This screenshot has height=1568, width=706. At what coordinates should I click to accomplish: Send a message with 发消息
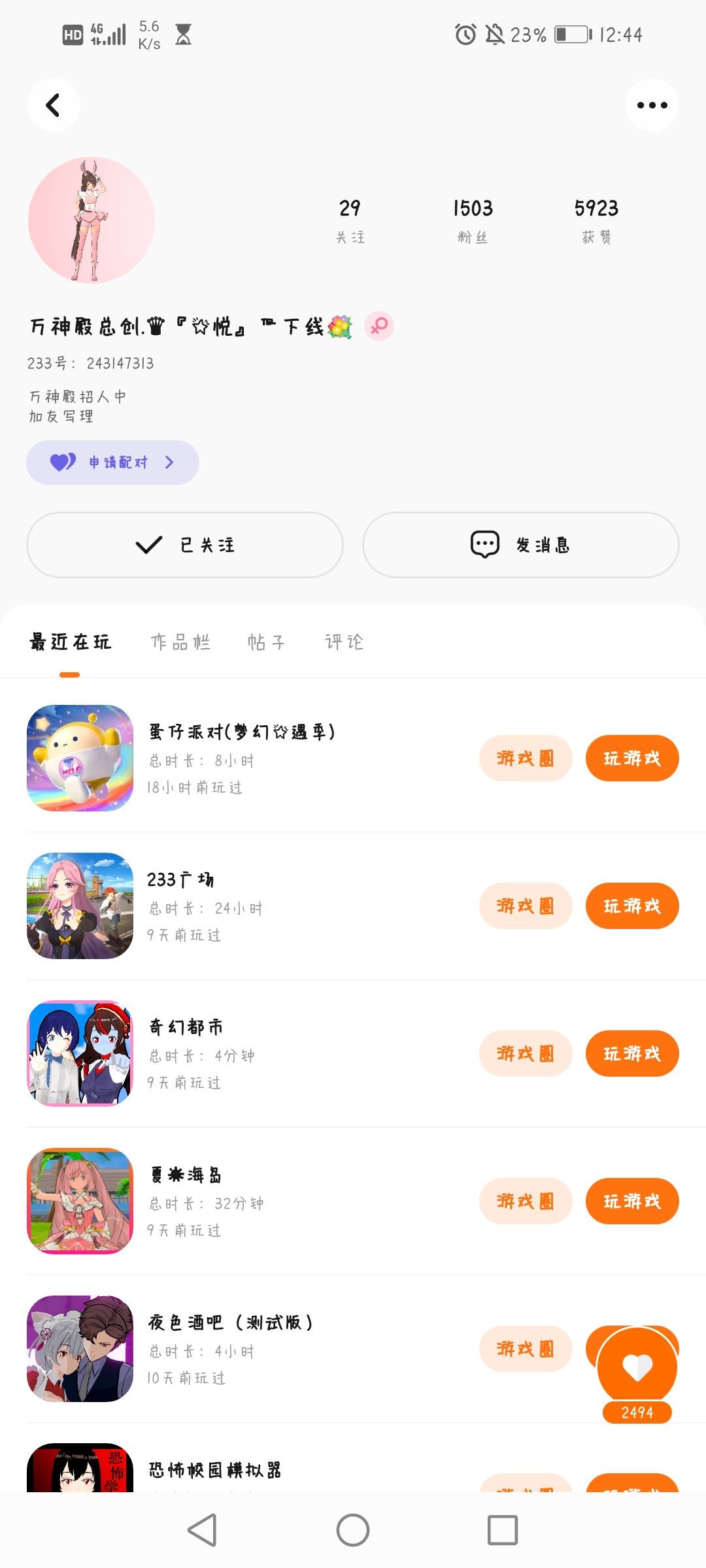[x=520, y=545]
